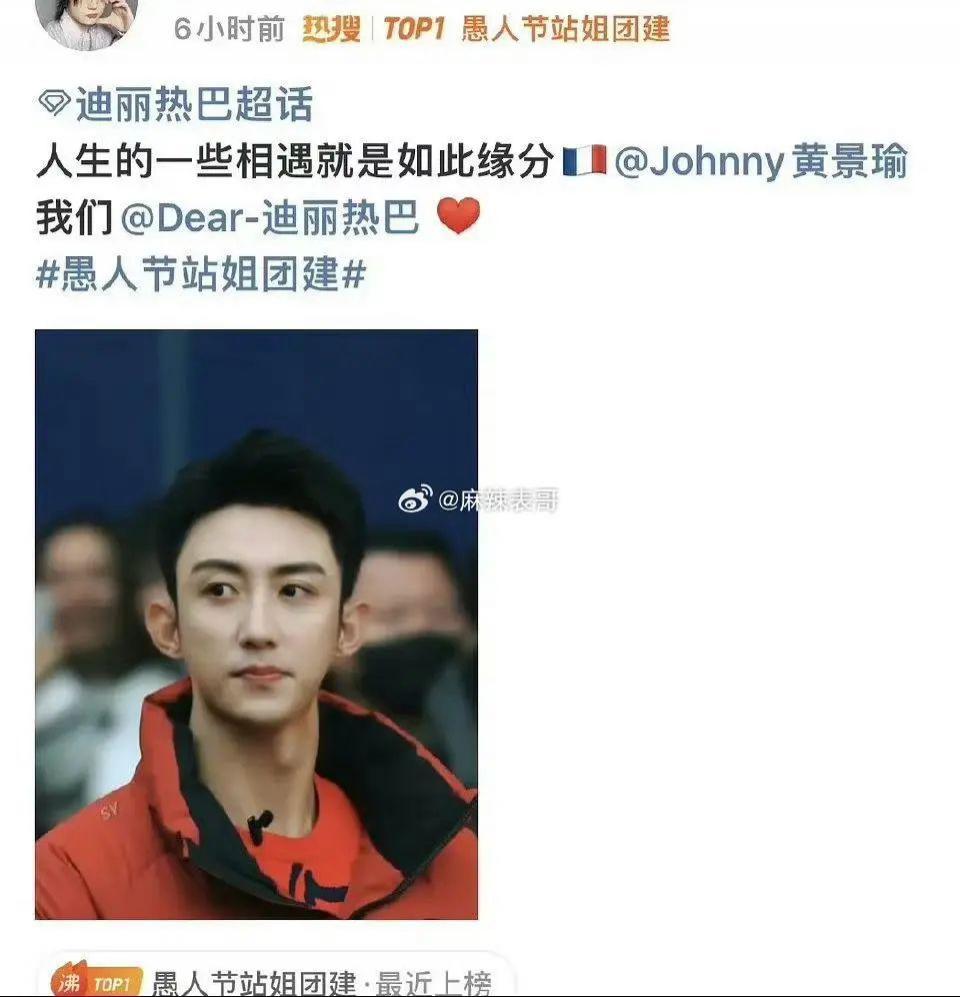
Task: Open the @Dear-迪丽热巴 mention
Action: [270, 217]
